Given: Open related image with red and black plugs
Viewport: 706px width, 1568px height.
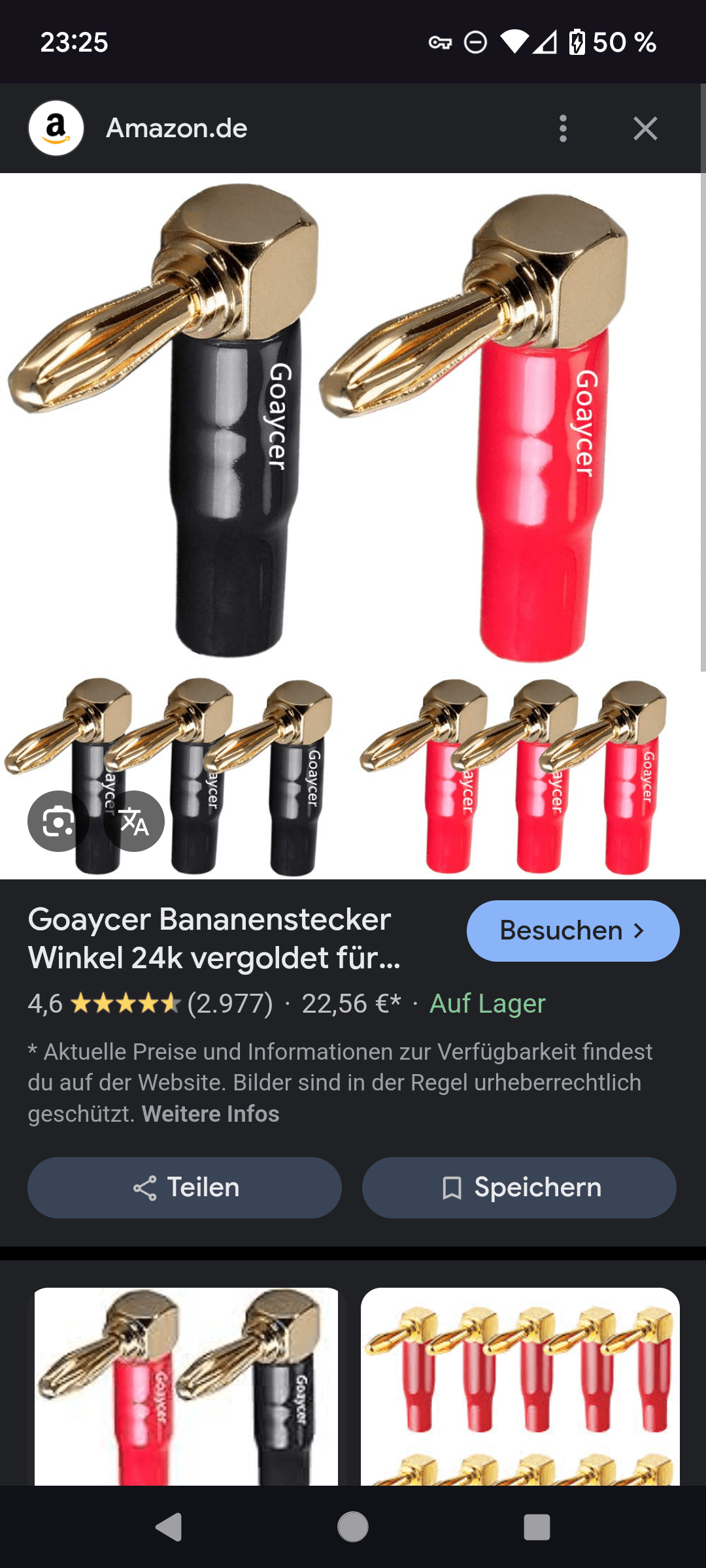Looking at the screenshot, I should tap(186, 1385).
